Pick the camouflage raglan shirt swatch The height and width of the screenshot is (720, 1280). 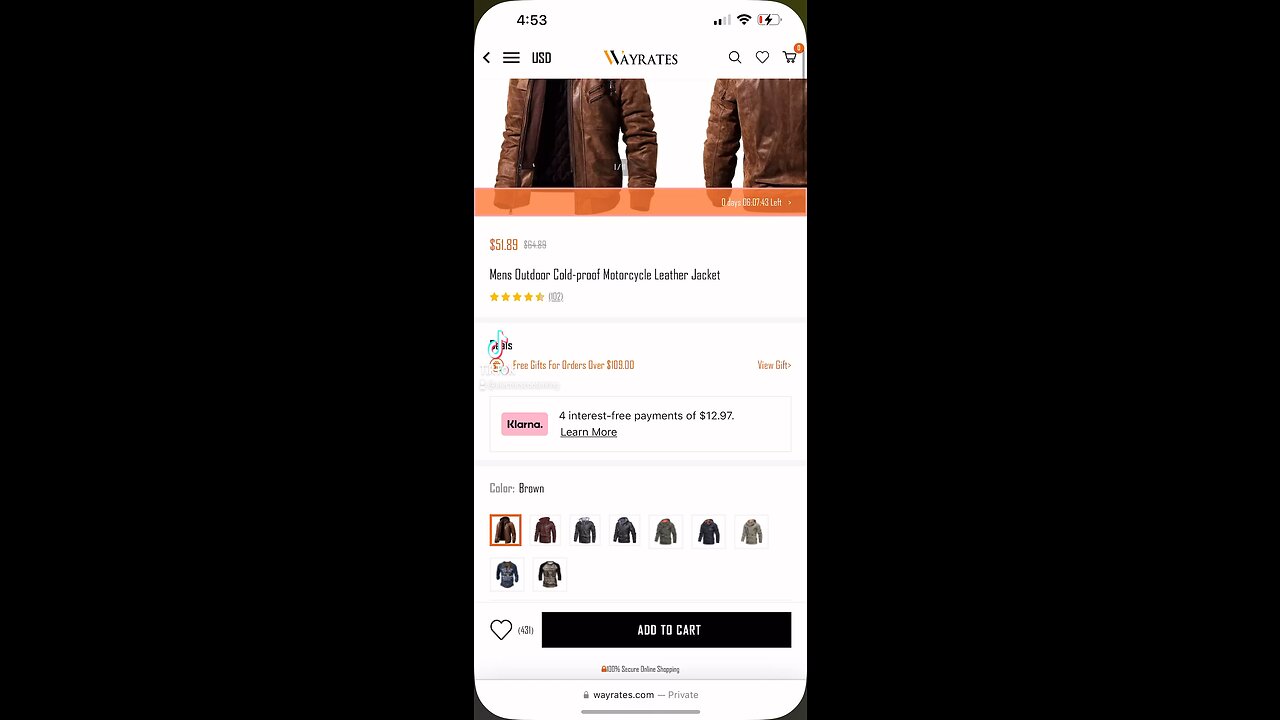549,574
